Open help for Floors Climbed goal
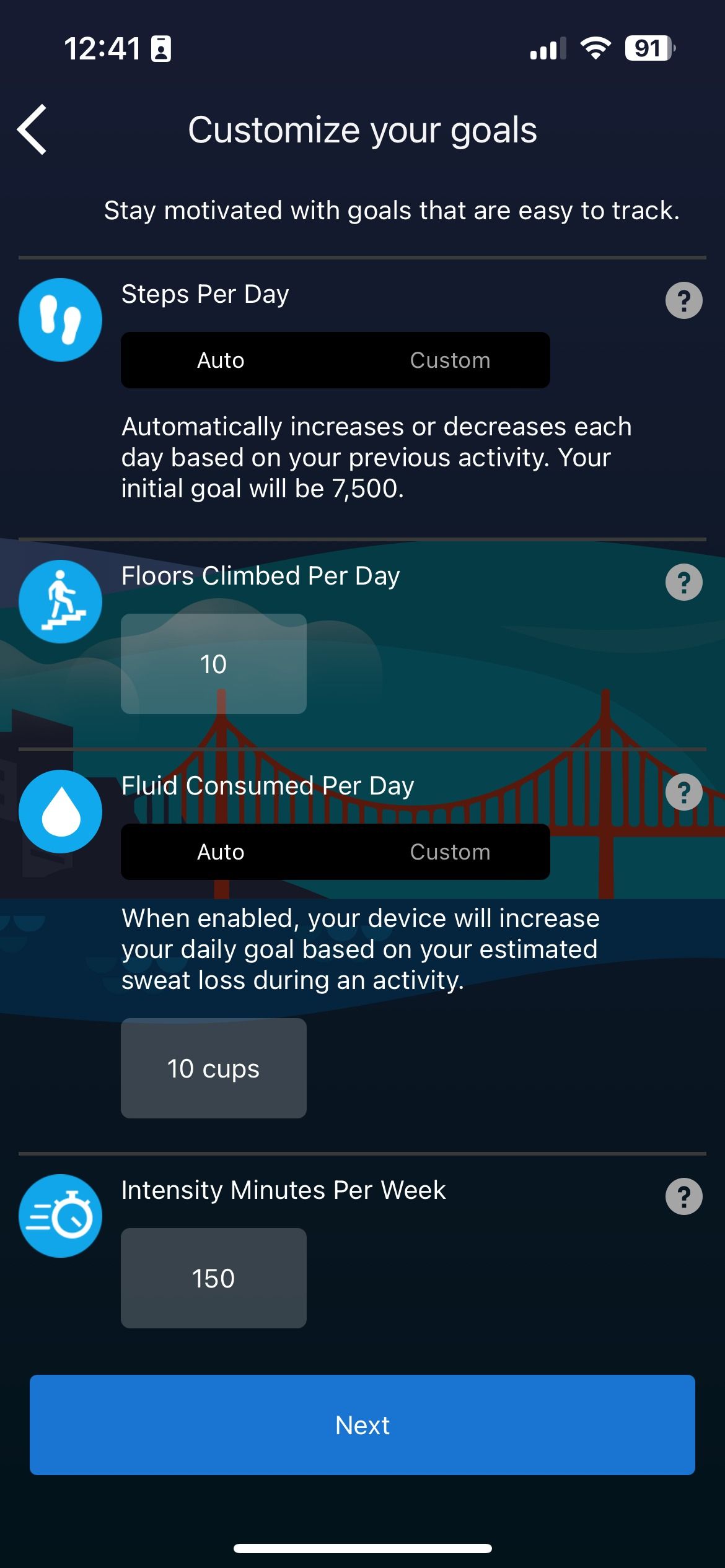Image resolution: width=725 pixels, height=1568 pixels. point(684,582)
